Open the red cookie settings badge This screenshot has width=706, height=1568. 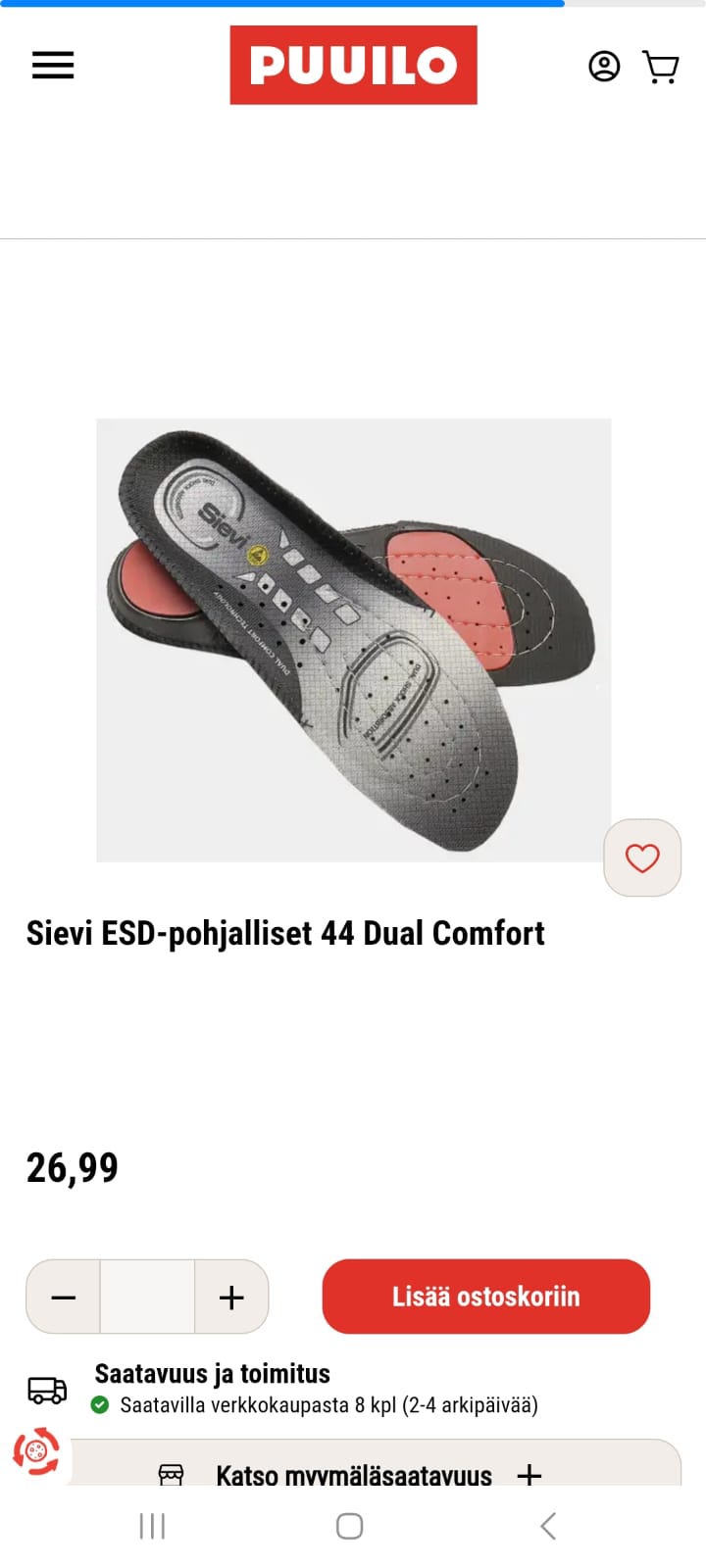pos(36,1451)
